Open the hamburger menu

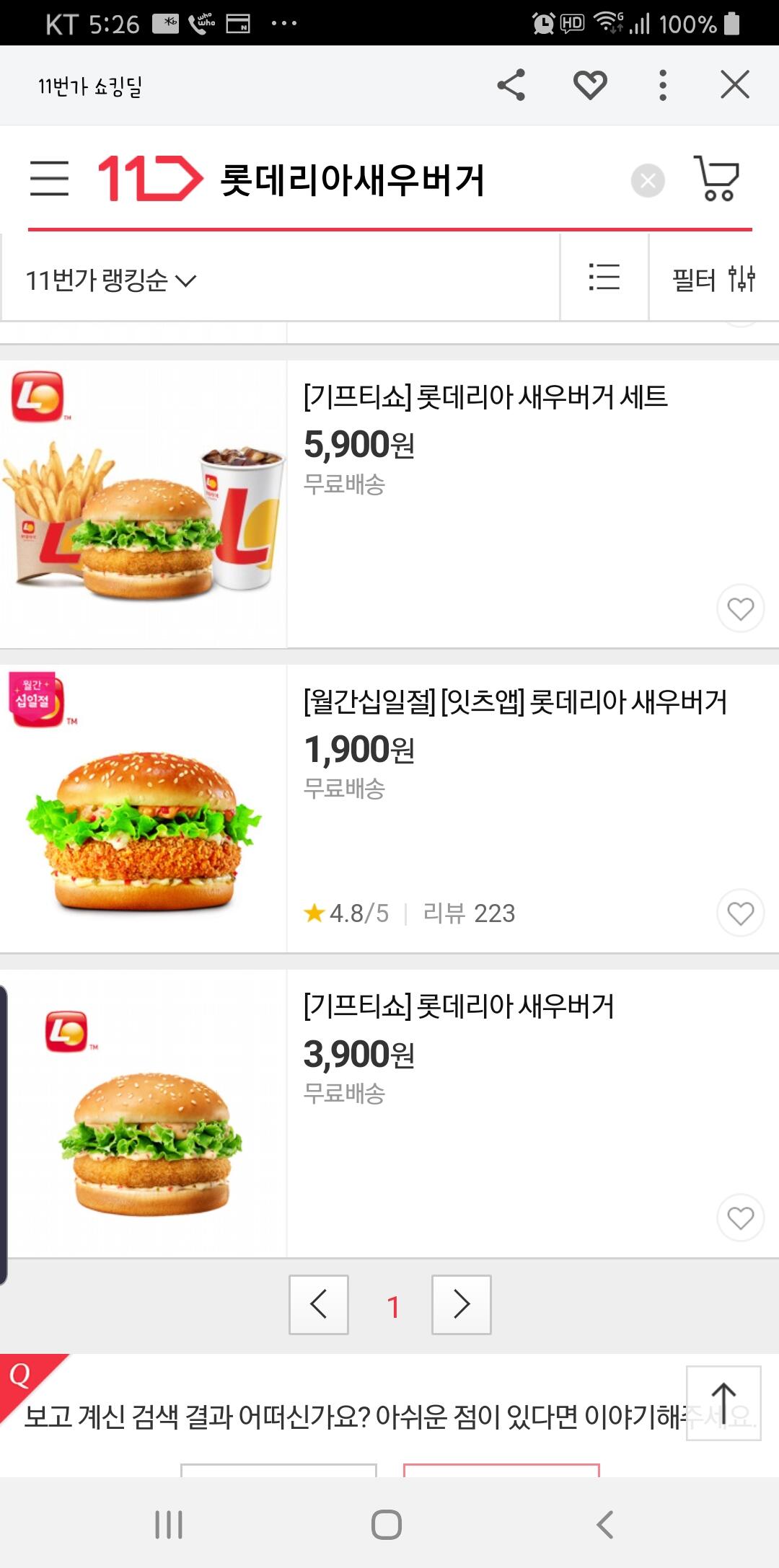49,179
